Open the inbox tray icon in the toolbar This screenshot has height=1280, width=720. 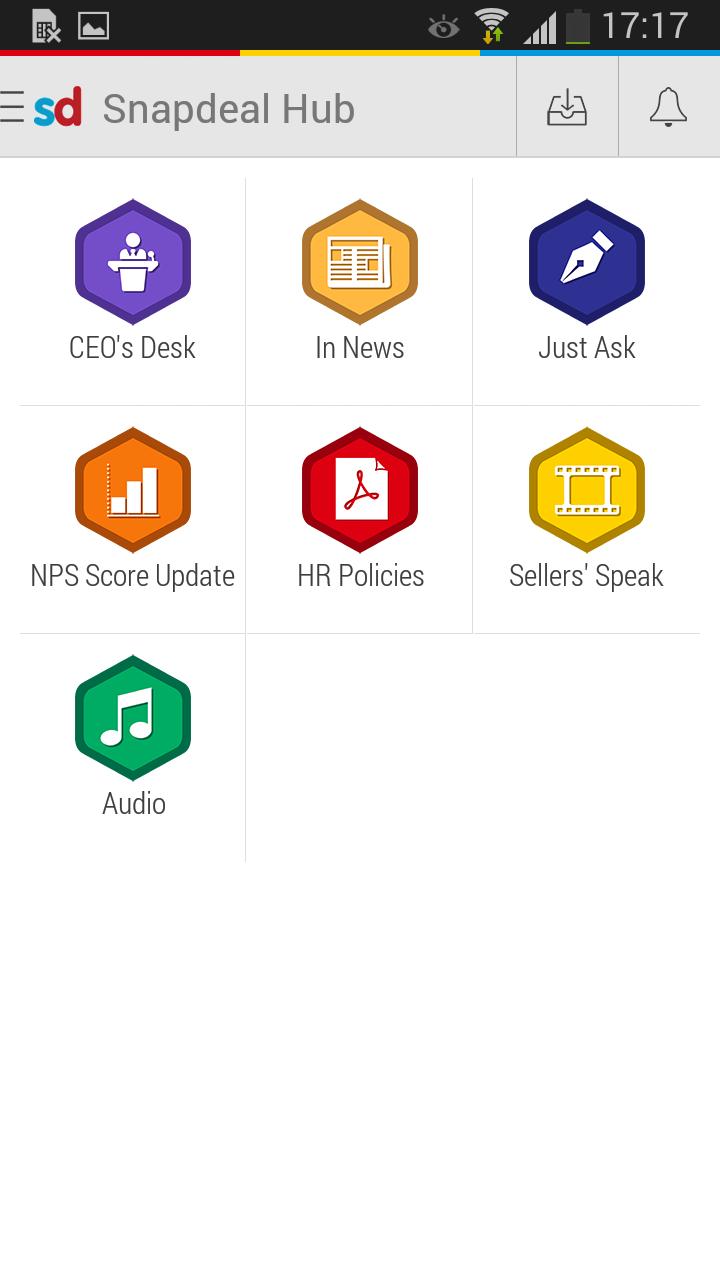click(566, 106)
